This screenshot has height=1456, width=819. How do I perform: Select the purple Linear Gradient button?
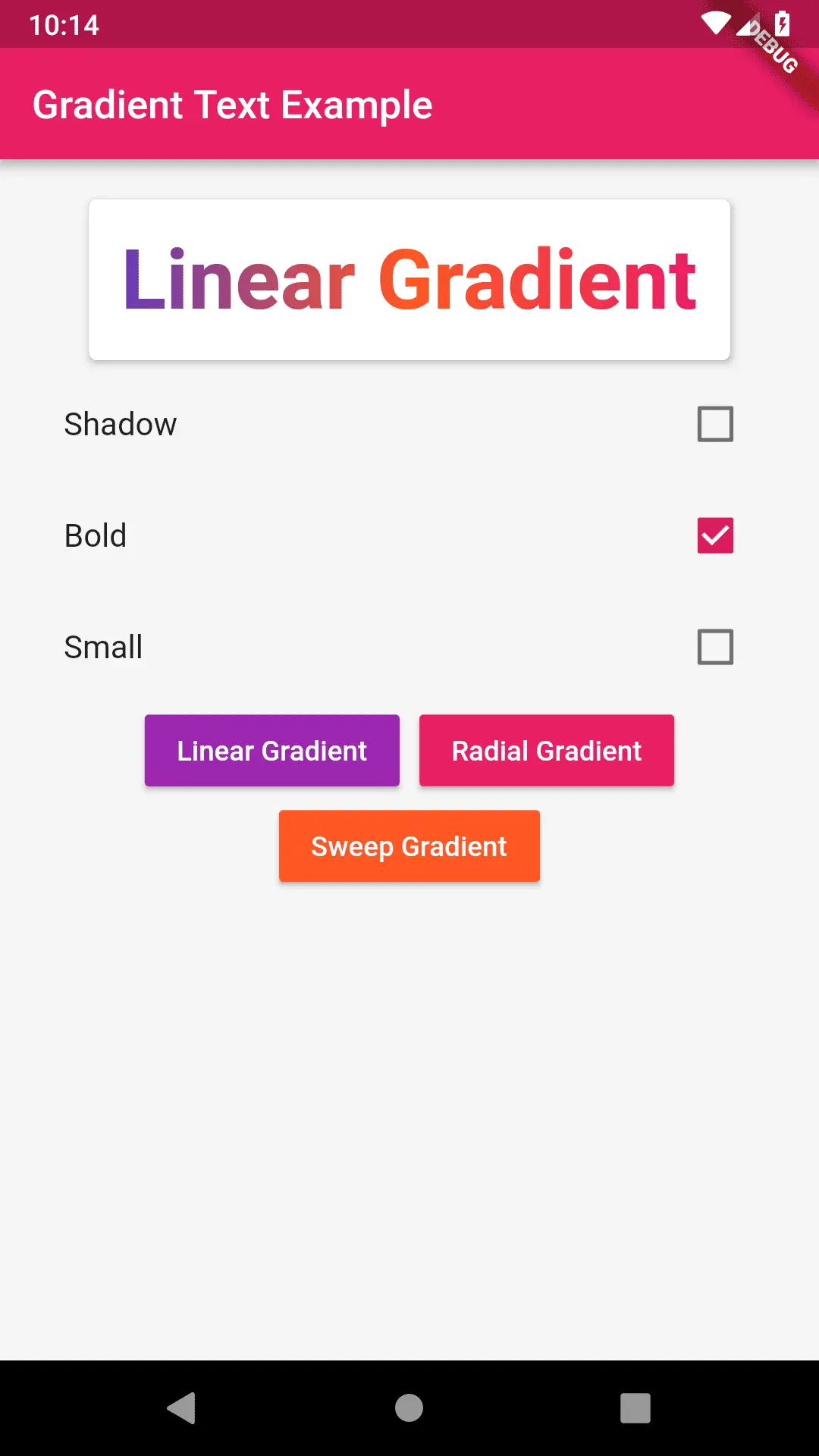pos(272,751)
